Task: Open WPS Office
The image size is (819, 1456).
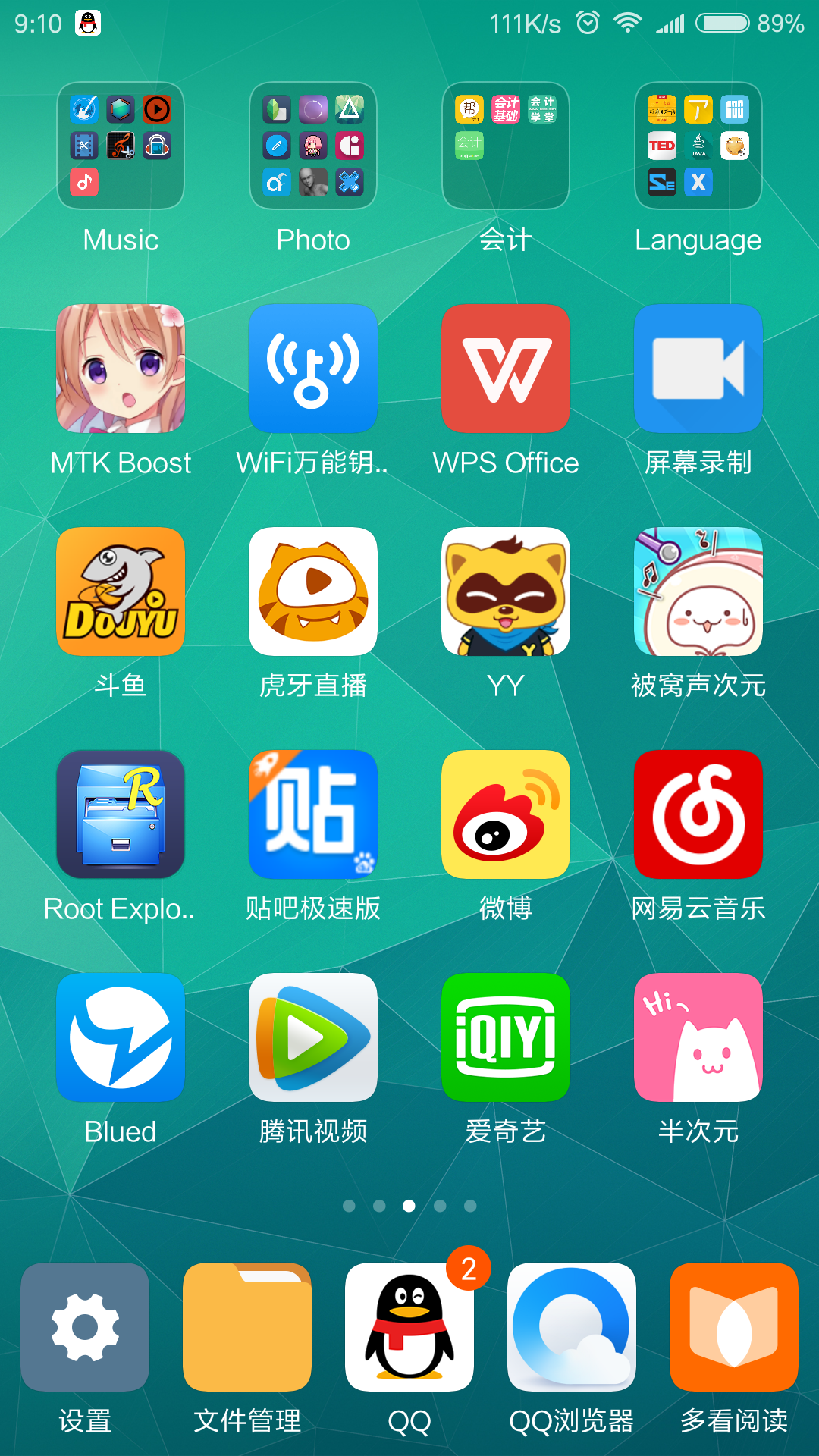Action: click(x=506, y=369)
